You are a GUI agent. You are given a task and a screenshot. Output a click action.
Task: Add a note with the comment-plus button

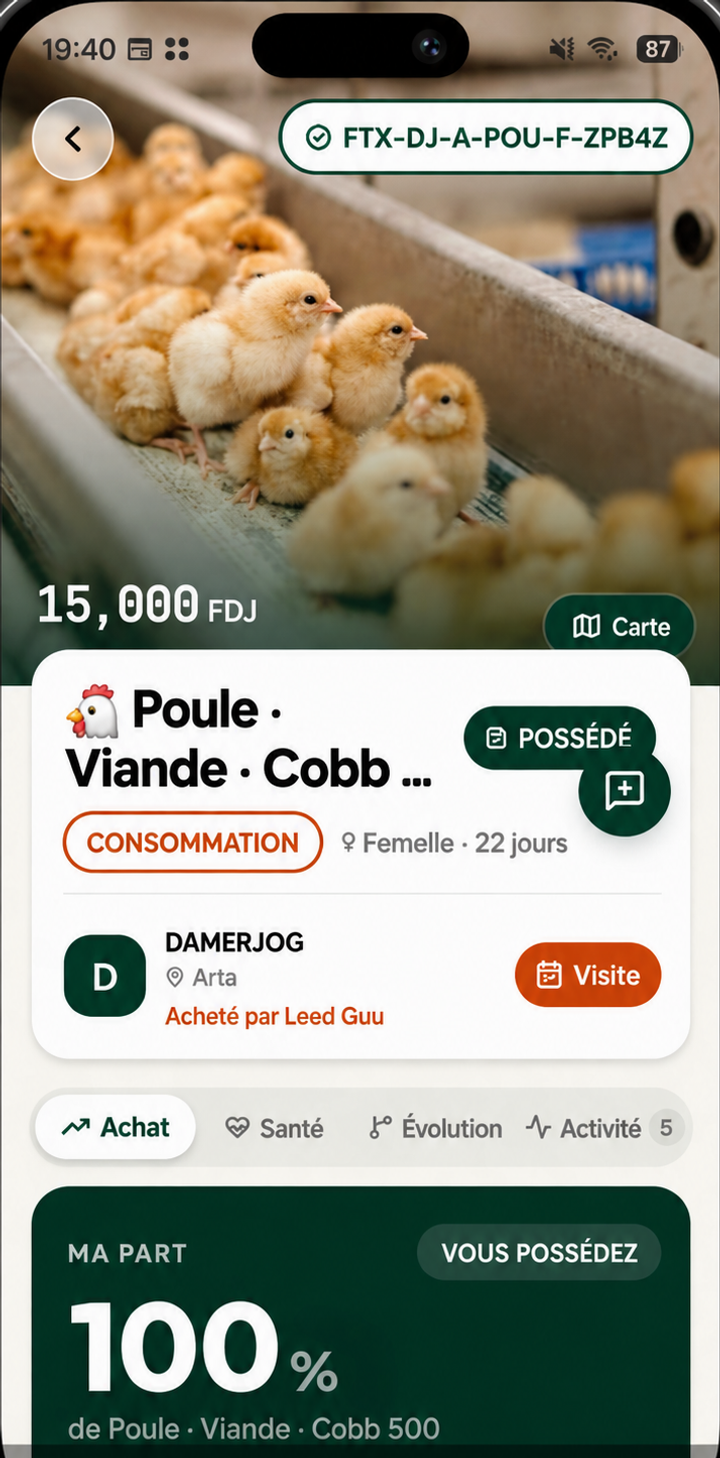pos(625,791)
